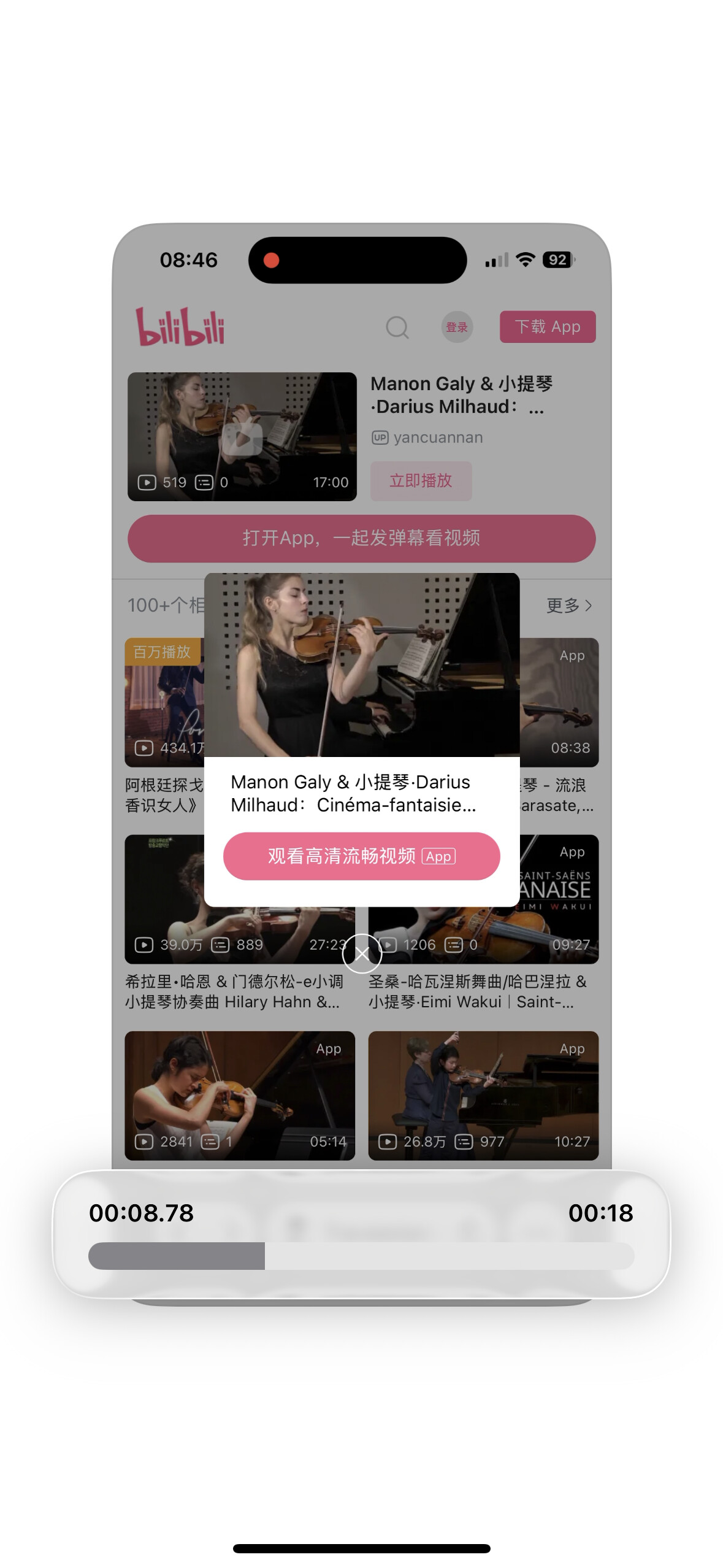Open 更多 related videos
The width and height of the screenshot is (723, 1568).
(x=568, y=605)
